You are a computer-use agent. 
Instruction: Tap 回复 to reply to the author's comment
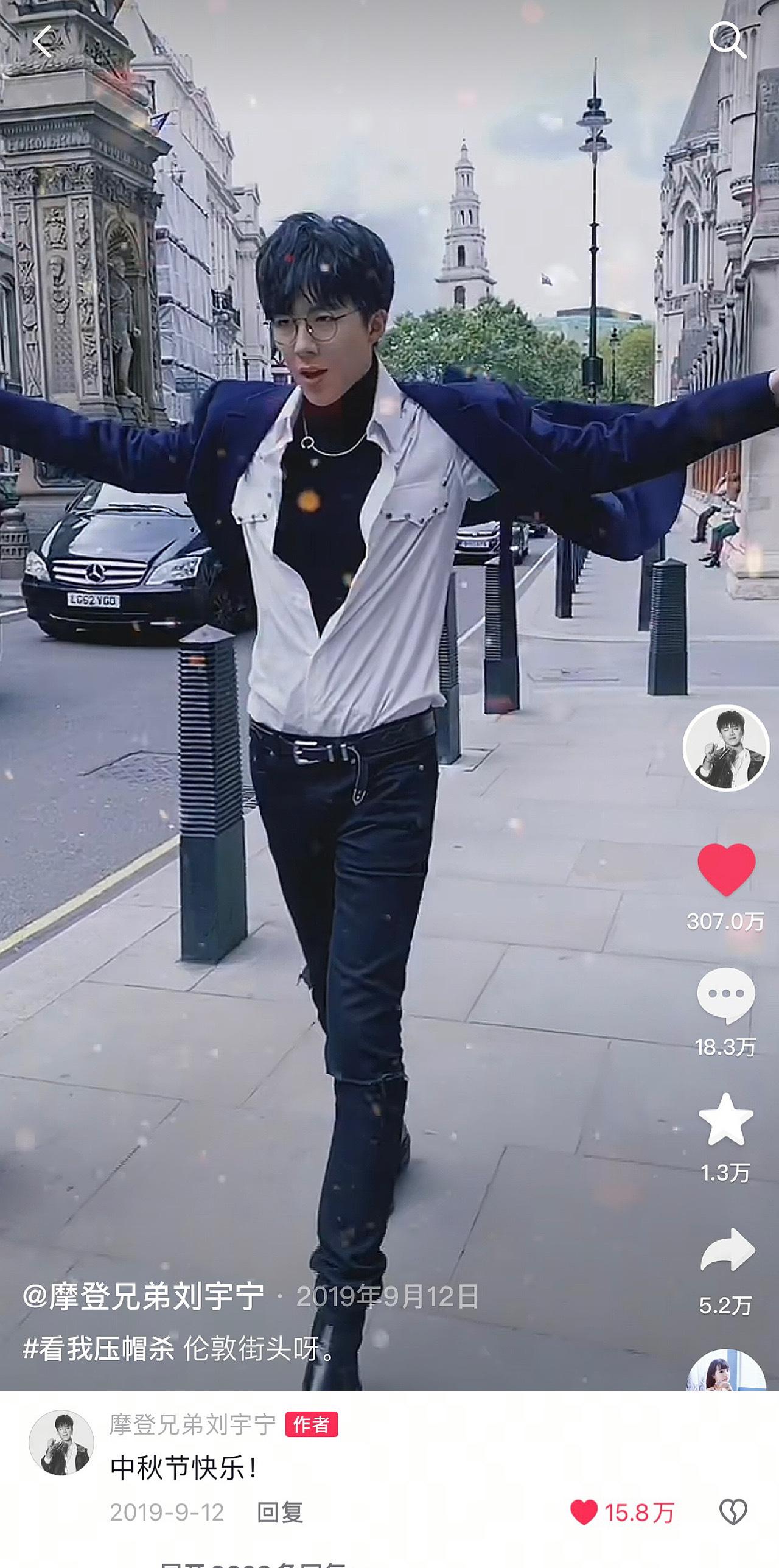280,1512
